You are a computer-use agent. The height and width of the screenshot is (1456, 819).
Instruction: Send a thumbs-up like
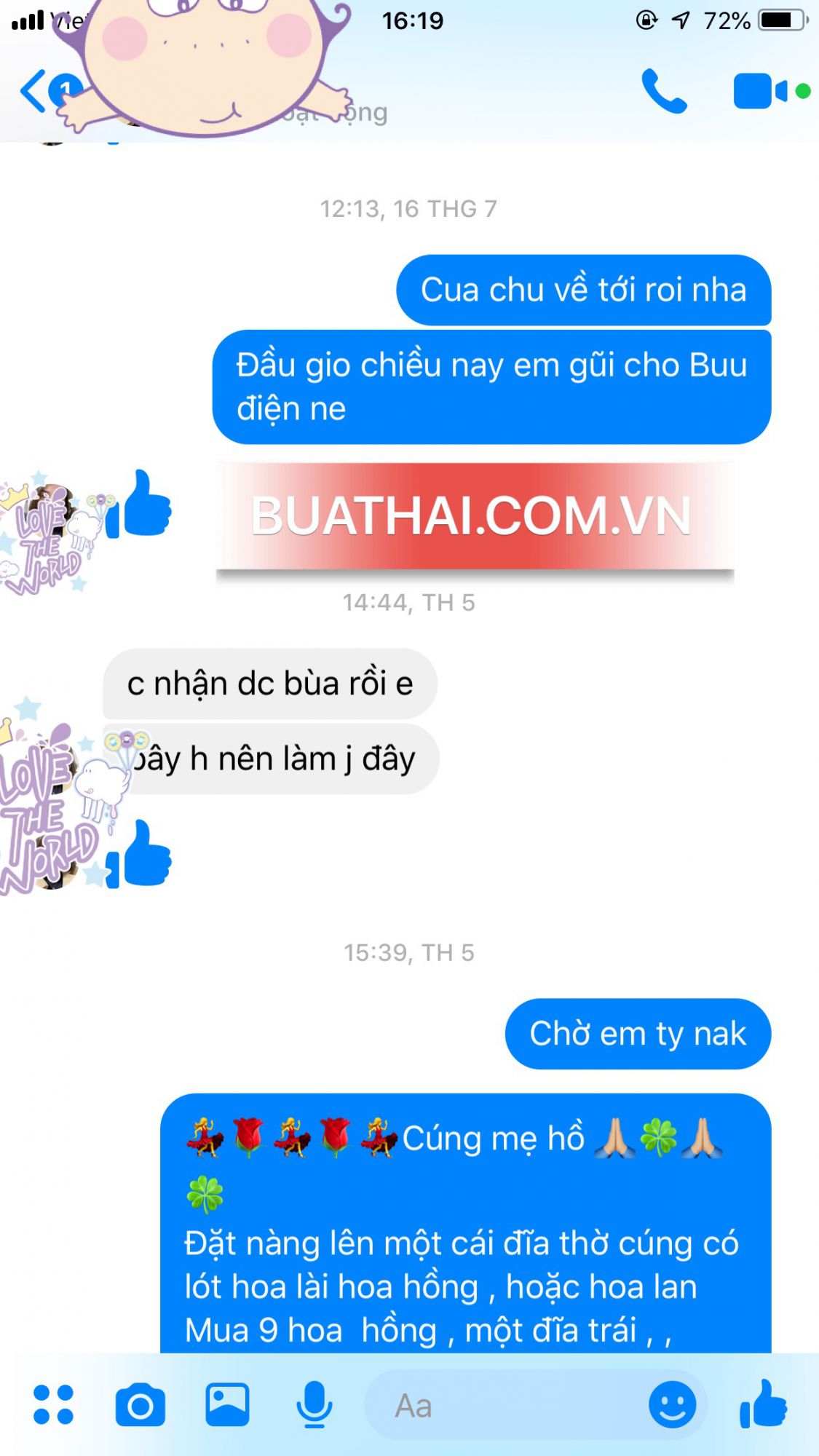pos(763,1404)
